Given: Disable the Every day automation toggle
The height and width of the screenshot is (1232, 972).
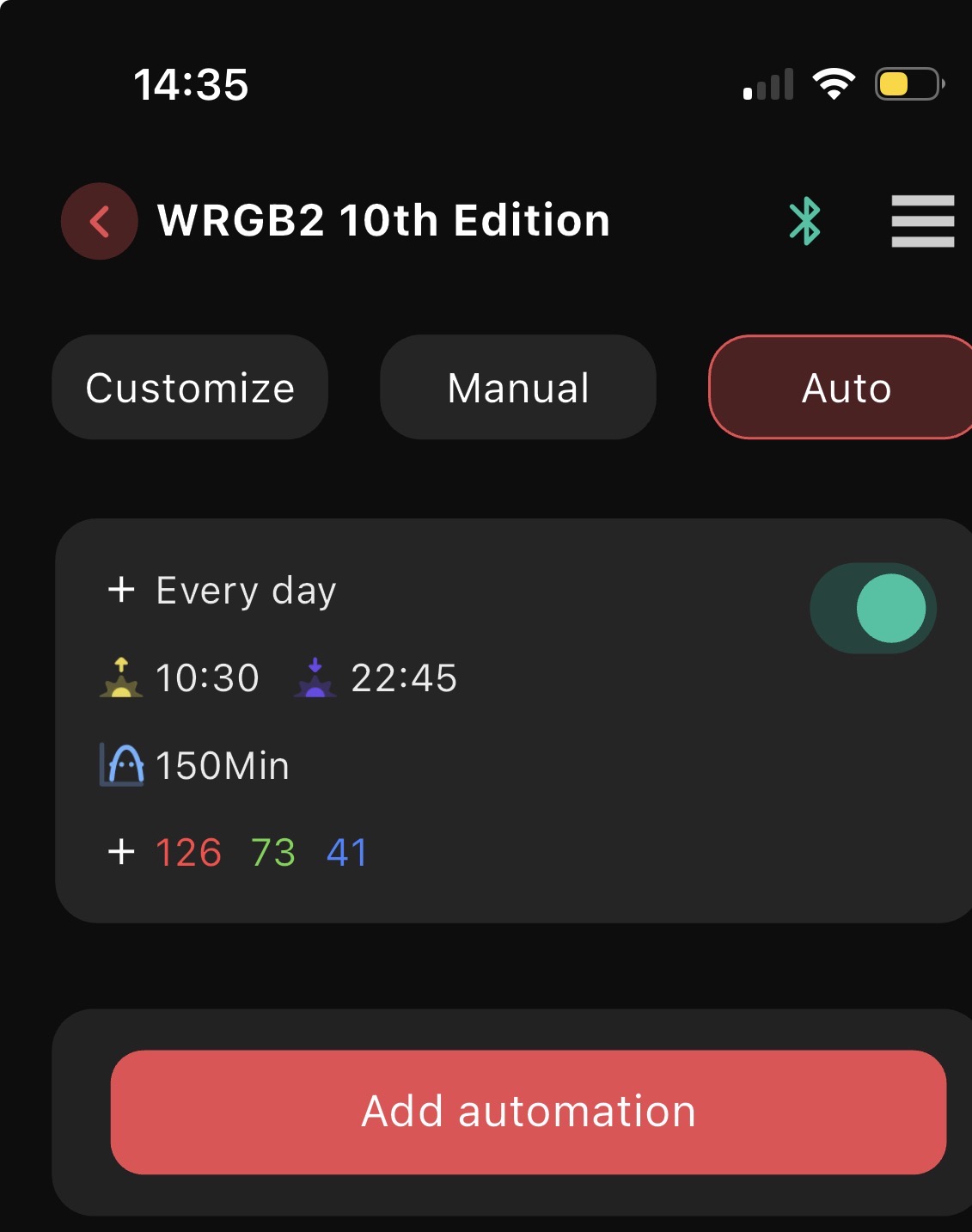Looking at the screenshot, I should (x=872, y=609).
